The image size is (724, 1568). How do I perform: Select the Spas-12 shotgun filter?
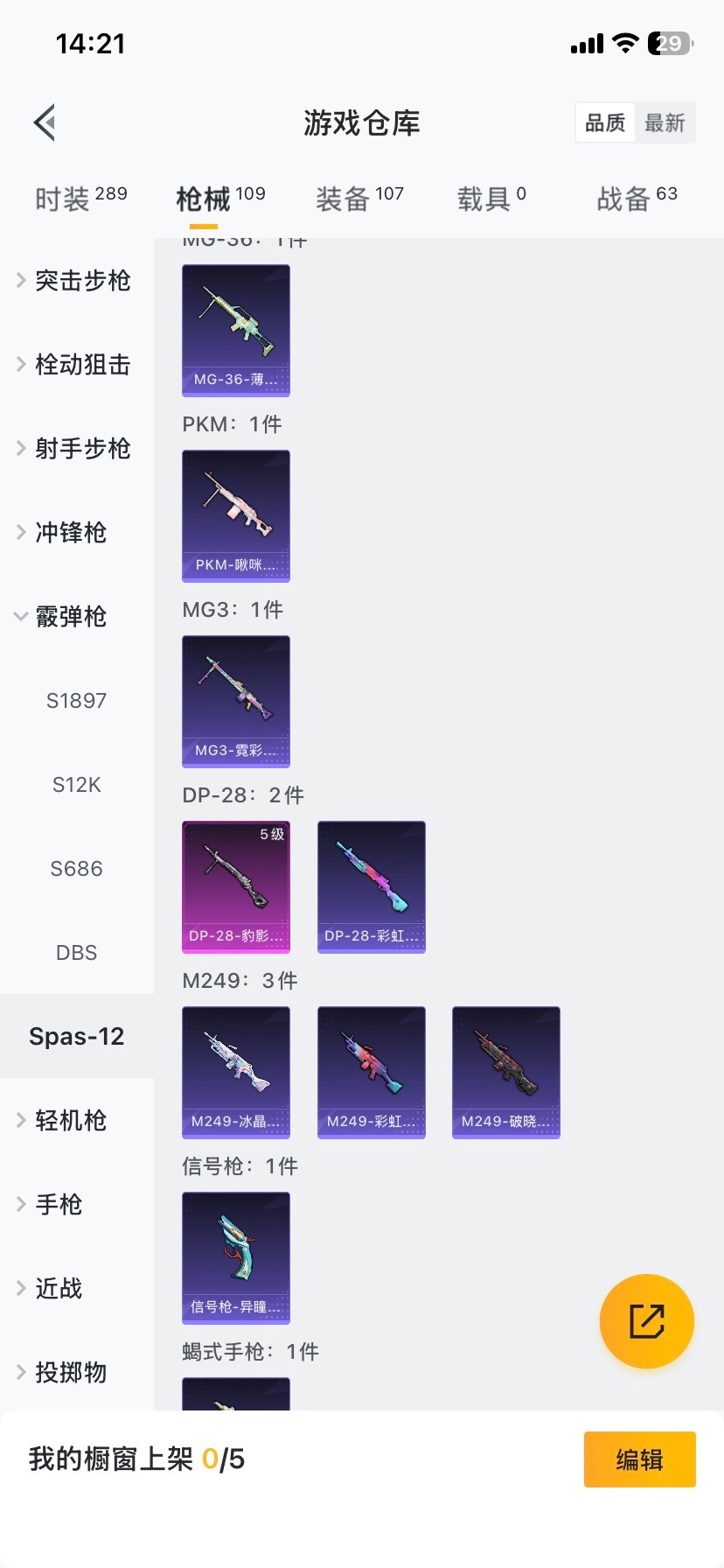(x=75, y=1036)
